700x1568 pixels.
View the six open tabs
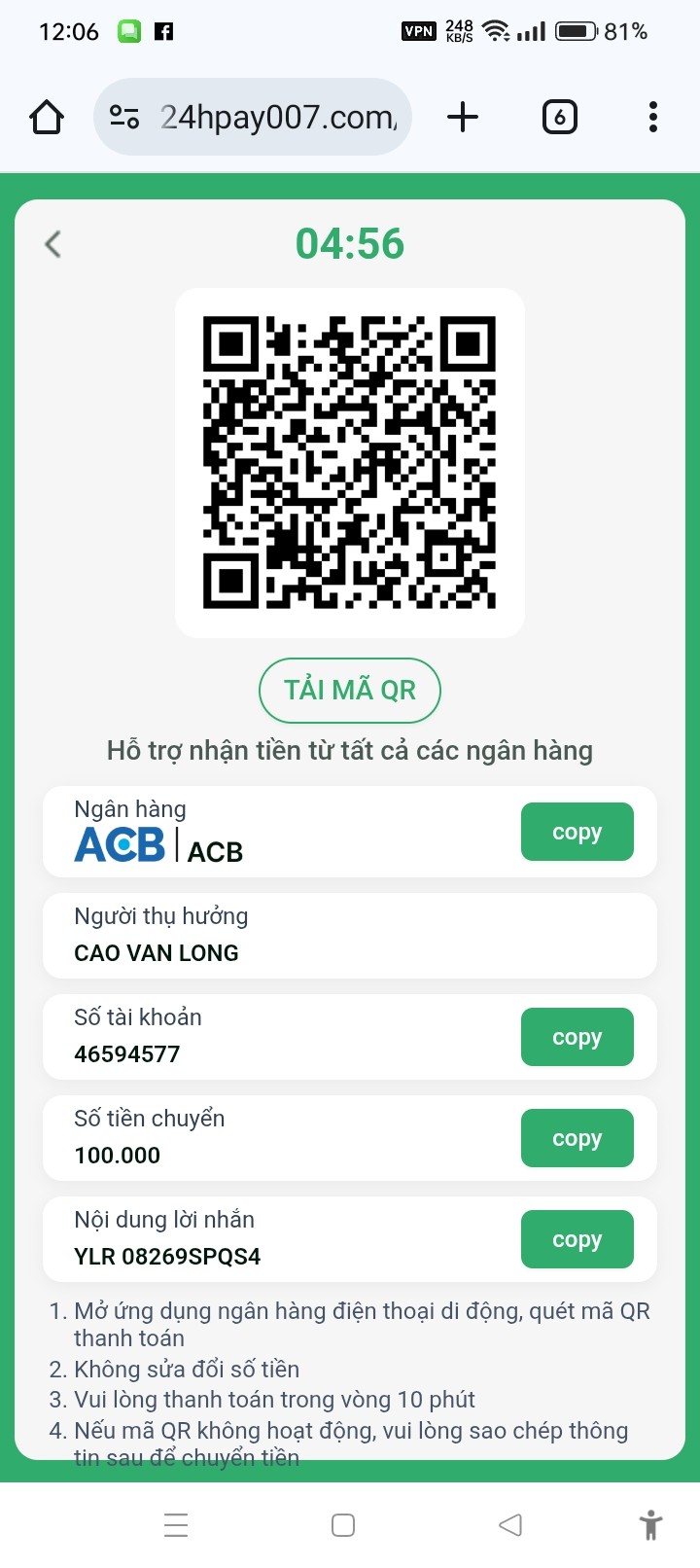(559, 117)
